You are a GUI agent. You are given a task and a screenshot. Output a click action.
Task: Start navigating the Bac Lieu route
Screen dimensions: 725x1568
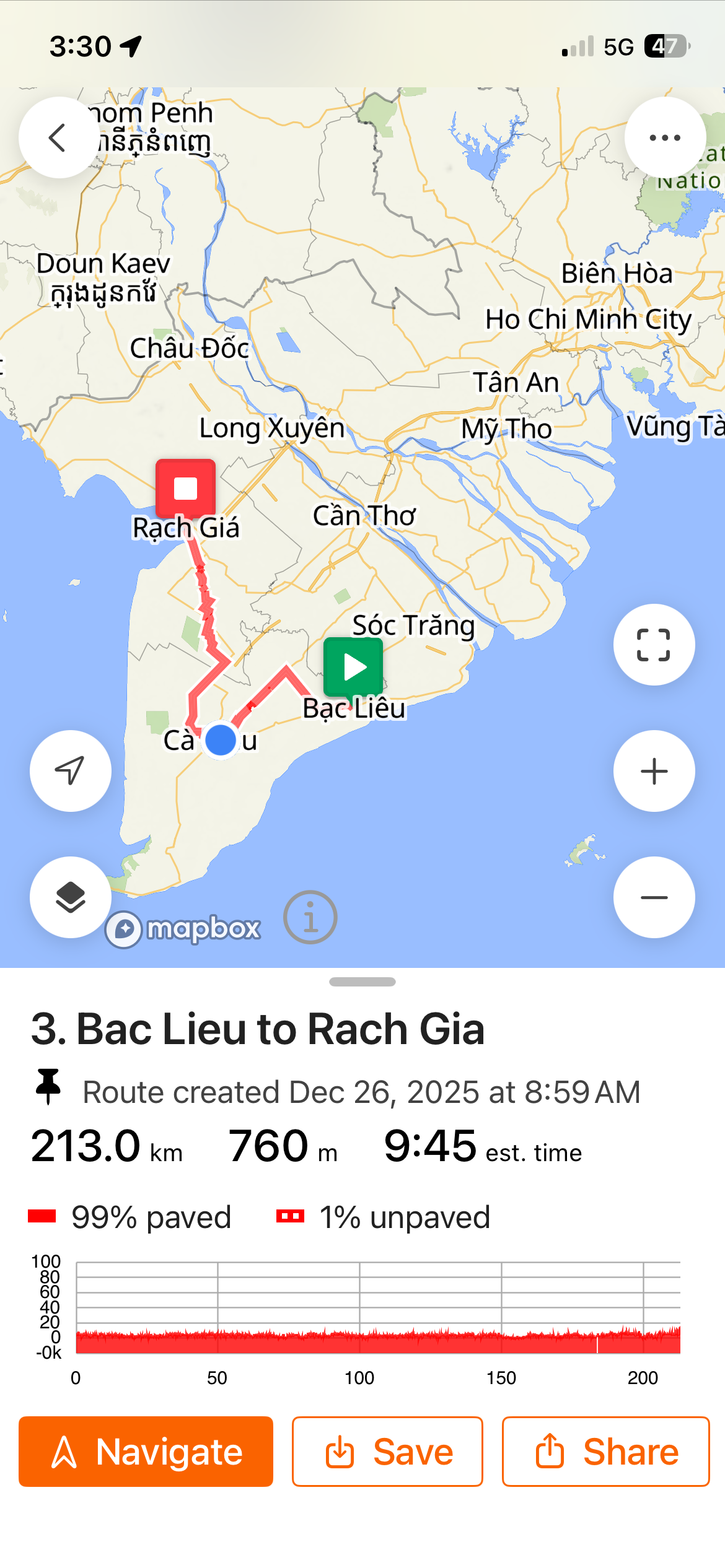point(146,1452)
